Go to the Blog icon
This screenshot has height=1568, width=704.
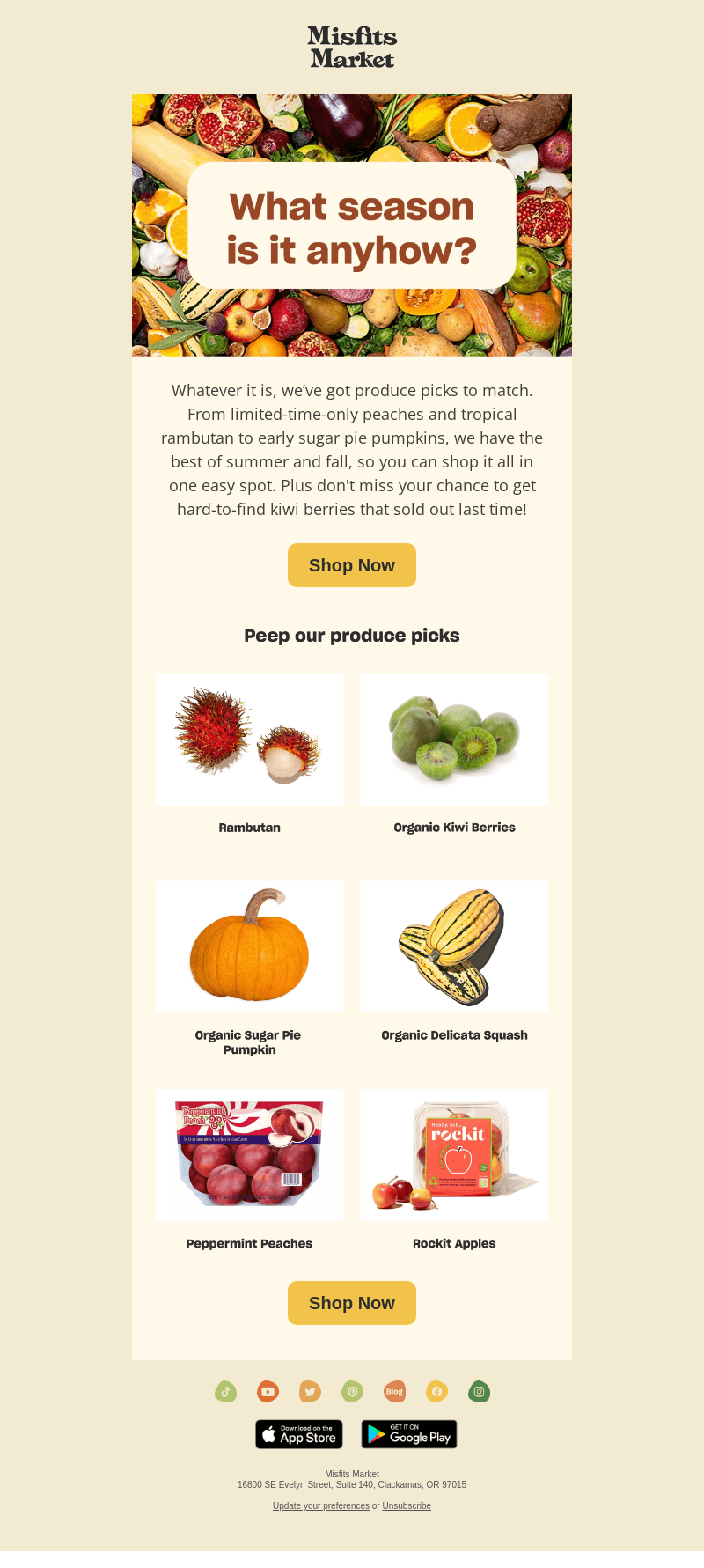pyautogui.click(x=394, y=1392)
